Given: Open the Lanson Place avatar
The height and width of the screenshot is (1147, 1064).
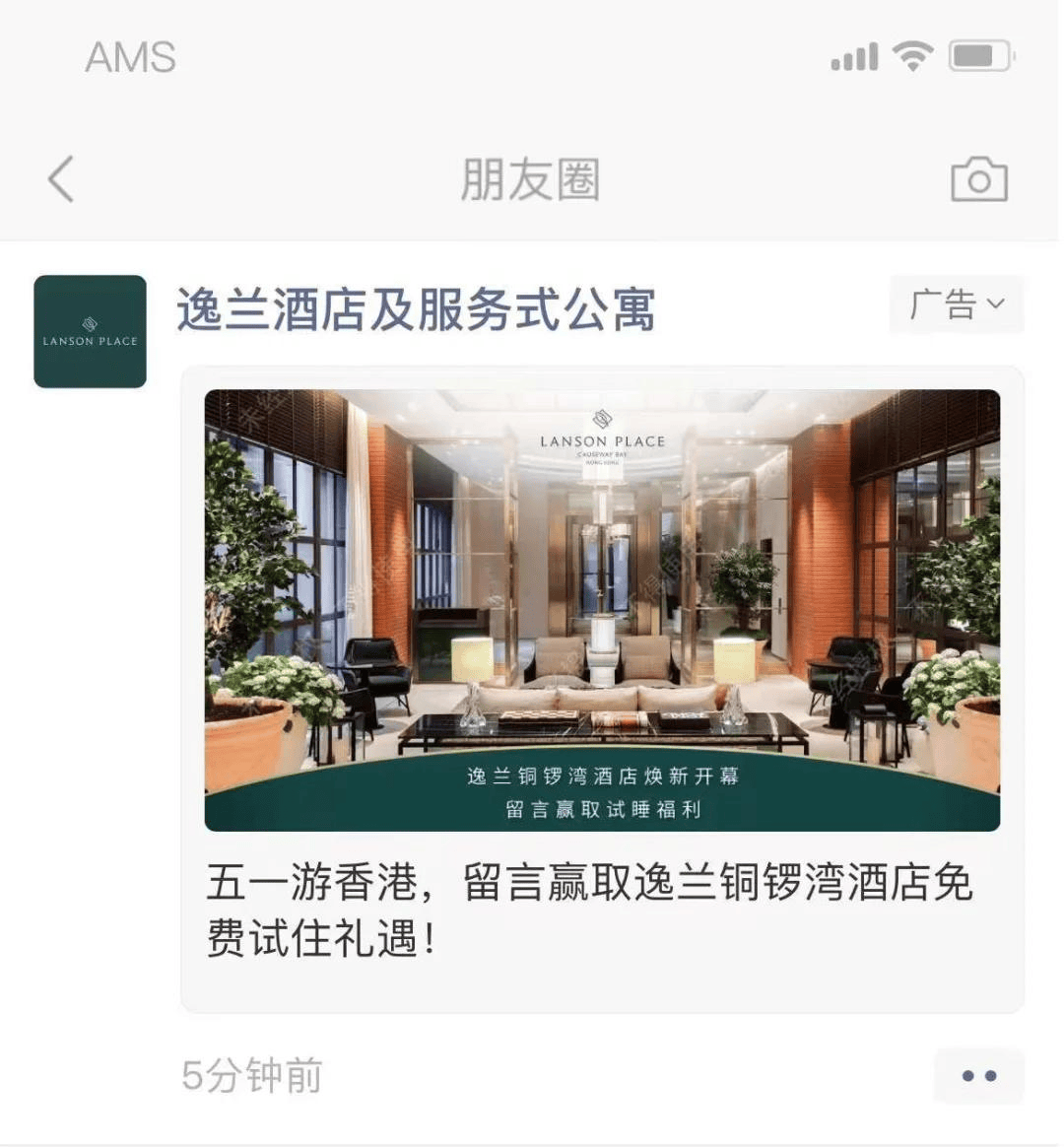Looking at the screenshot, I should (91, 331).
